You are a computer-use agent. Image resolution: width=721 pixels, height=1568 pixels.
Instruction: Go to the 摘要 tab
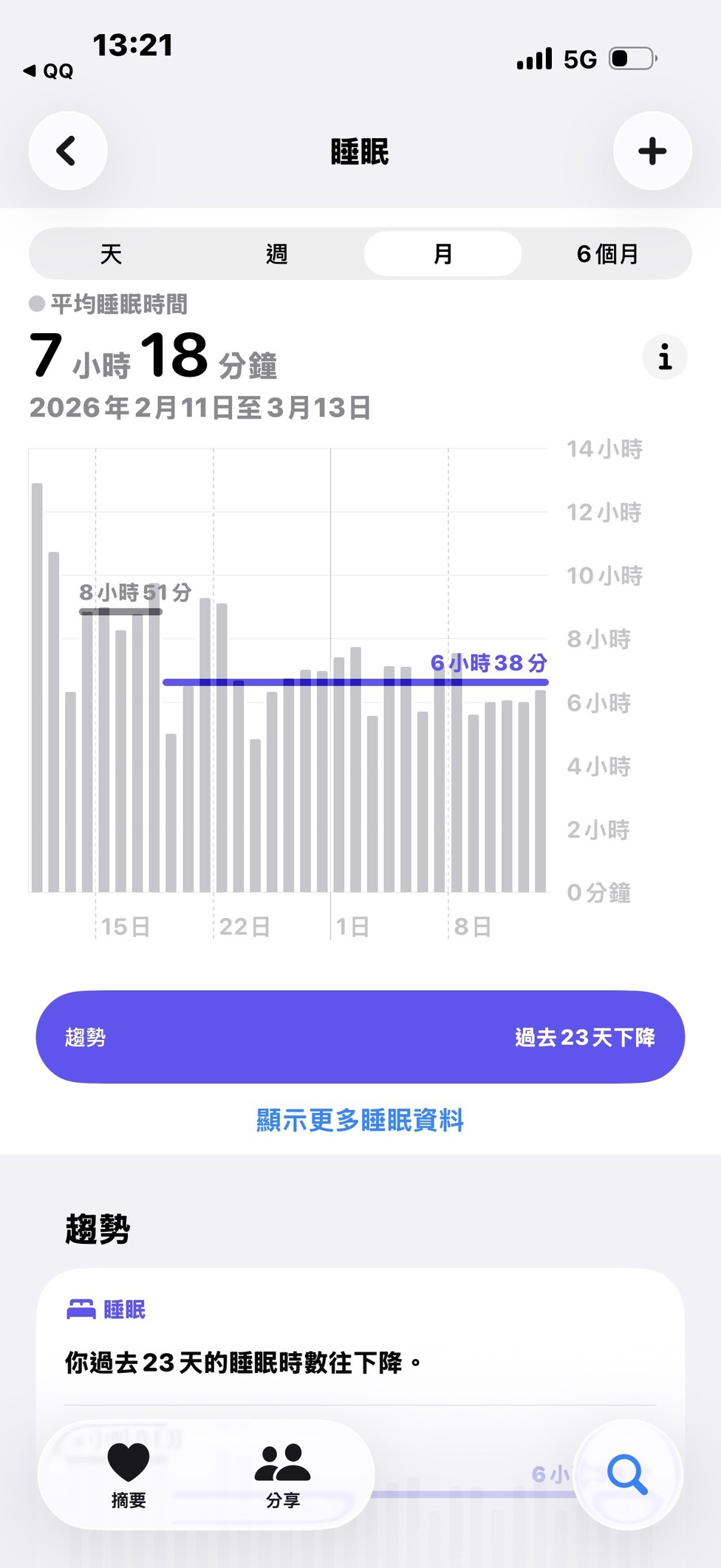pyautogui.click(x=129, y=1475)
